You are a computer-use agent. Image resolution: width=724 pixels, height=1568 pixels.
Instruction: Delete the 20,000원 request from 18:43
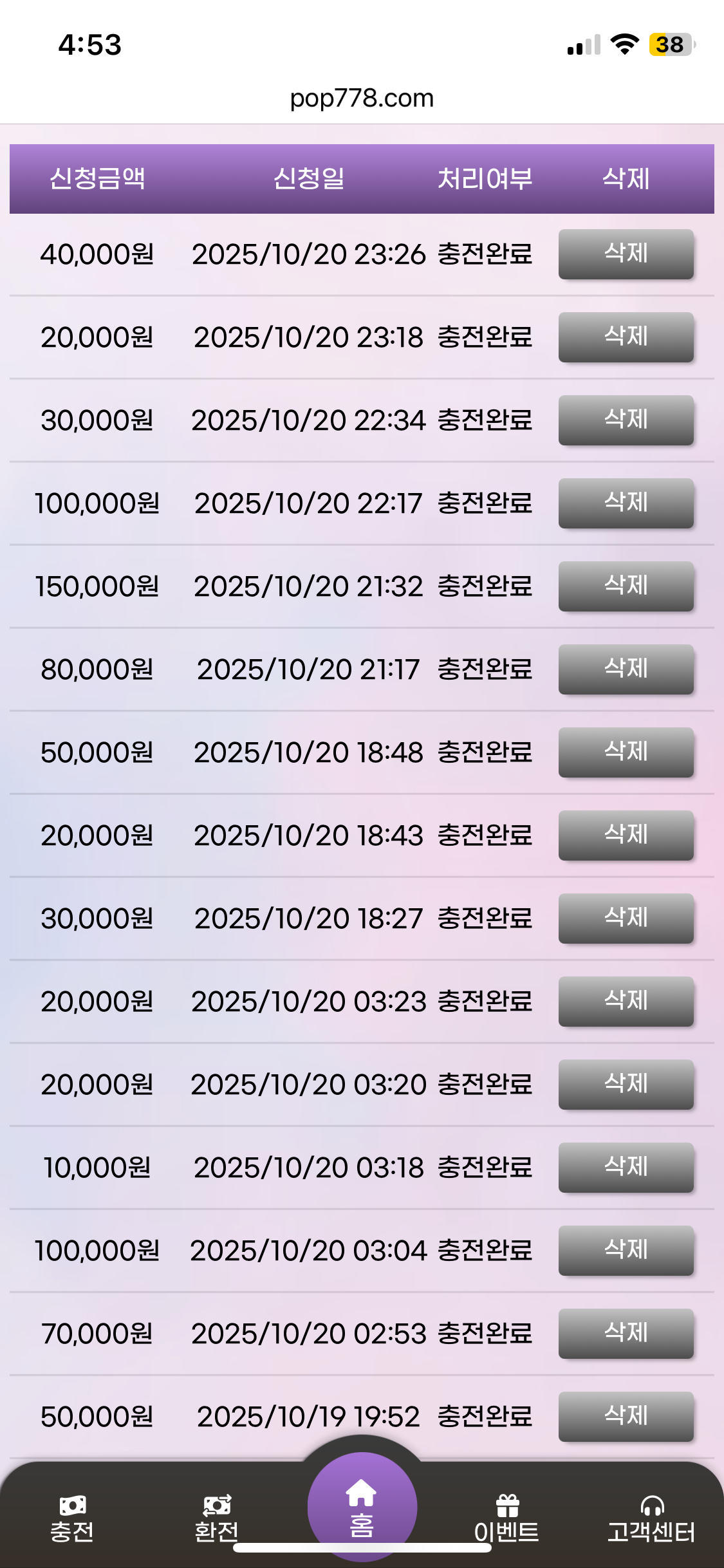[626, 835]
